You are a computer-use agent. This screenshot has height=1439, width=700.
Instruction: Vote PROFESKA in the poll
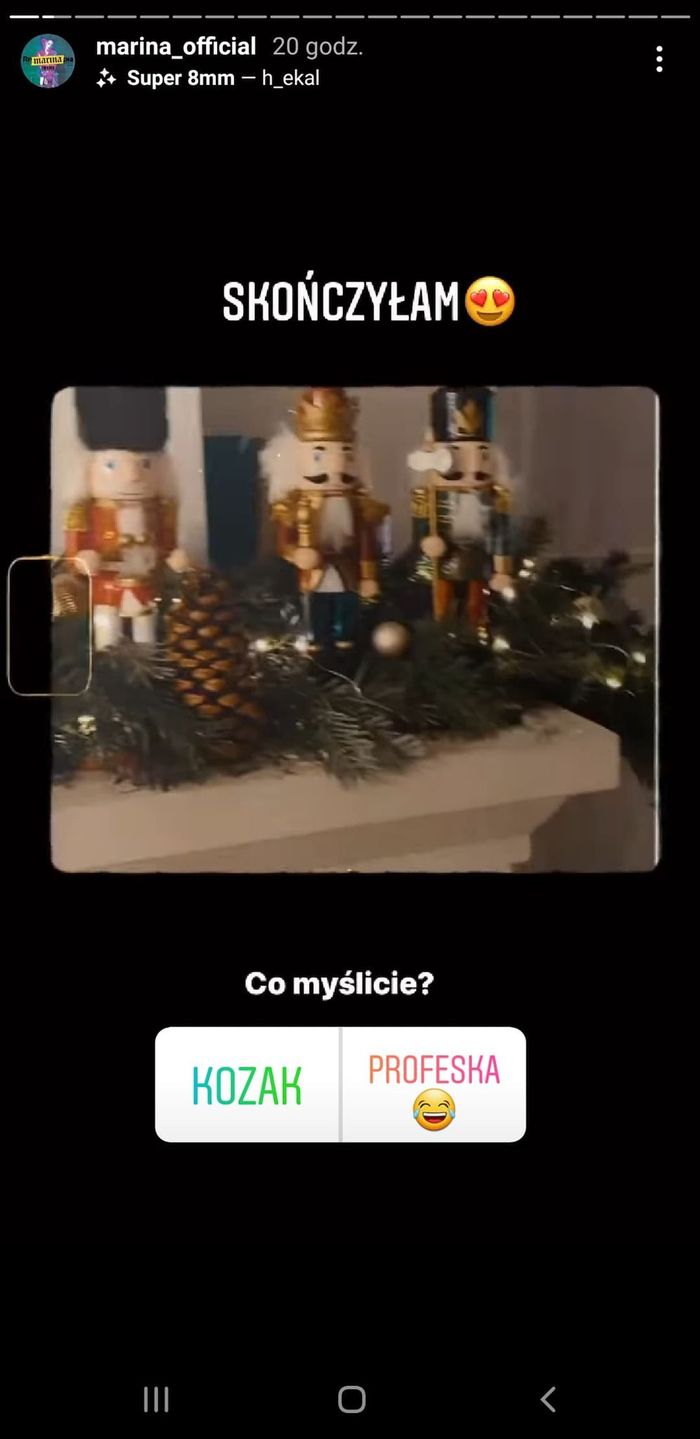[x=434, y=1085]
